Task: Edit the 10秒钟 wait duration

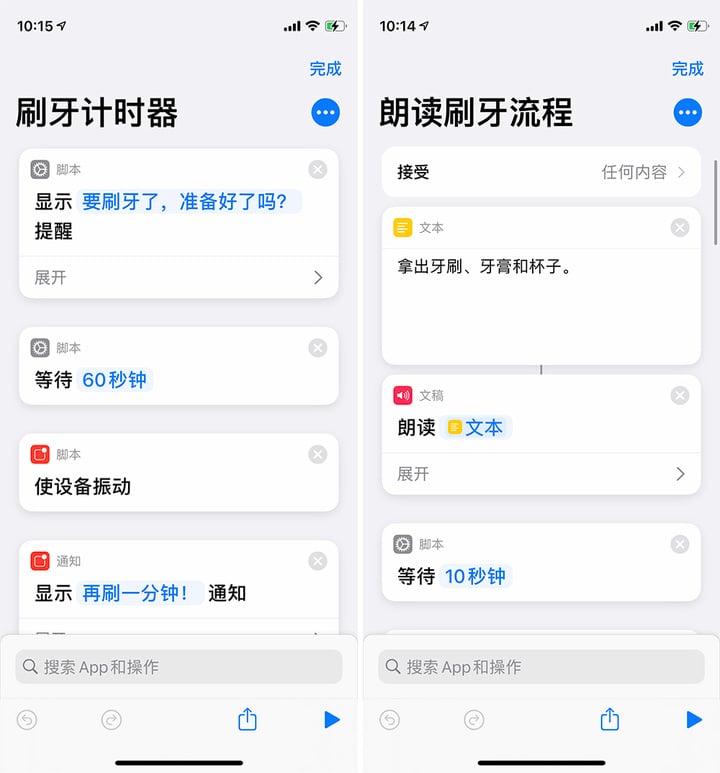Action: tap(475, 576)
